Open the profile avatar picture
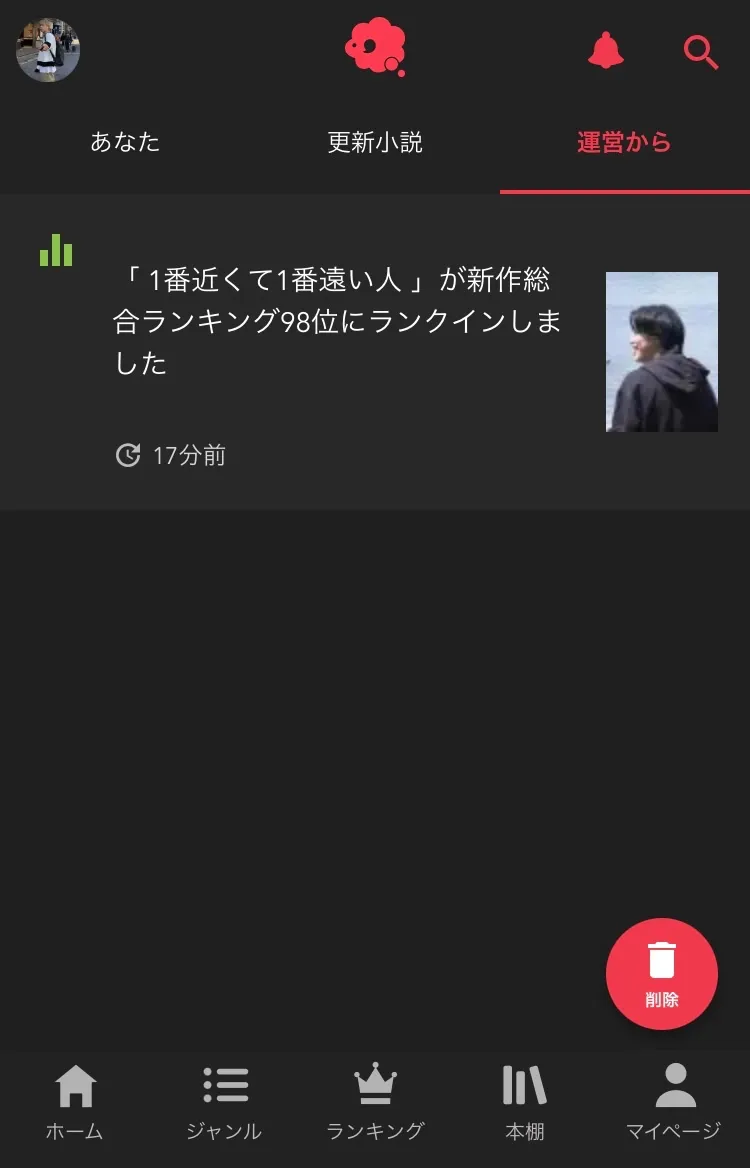This screenshot has width=750, height=1168. (48, 50)
